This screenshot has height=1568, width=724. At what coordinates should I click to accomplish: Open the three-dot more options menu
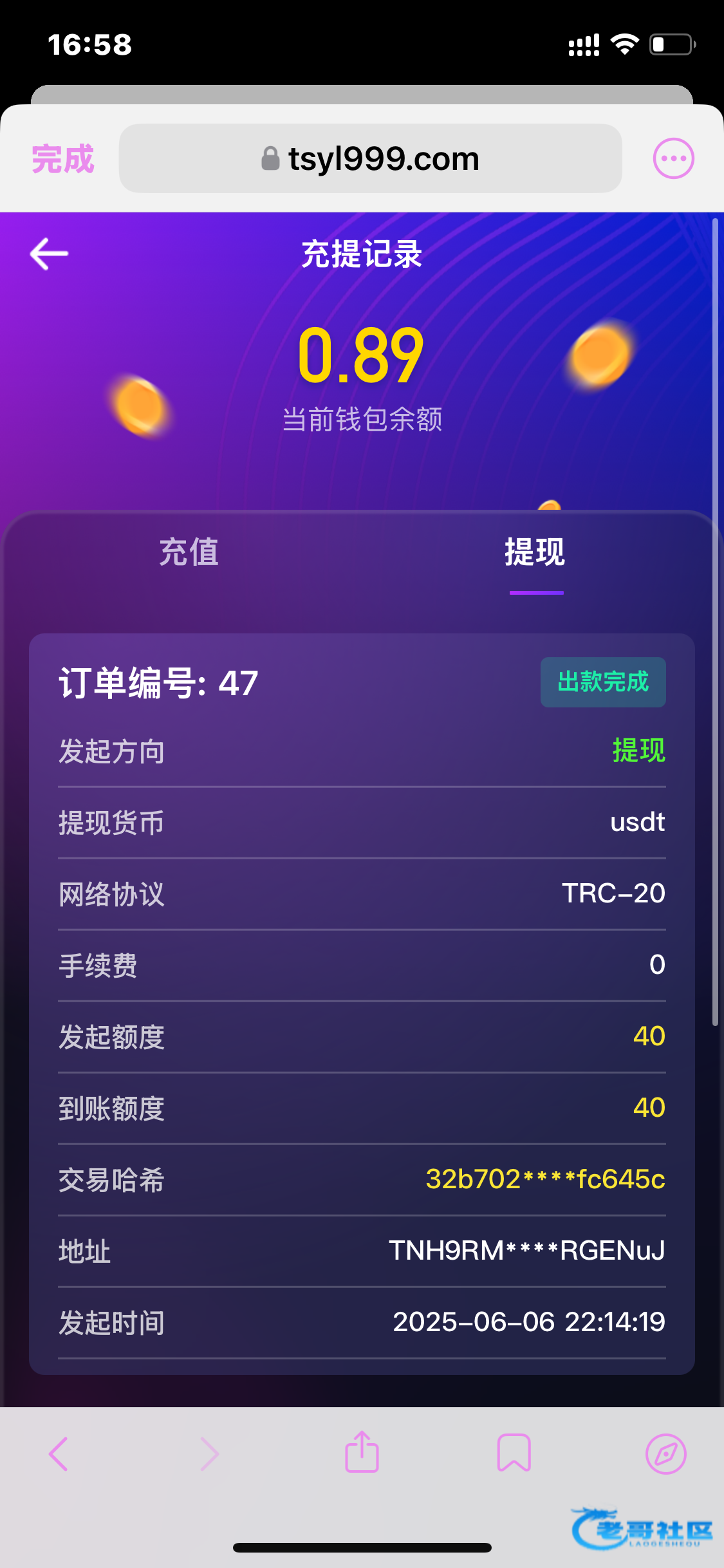pyautogui.click(x=673, y=158)
